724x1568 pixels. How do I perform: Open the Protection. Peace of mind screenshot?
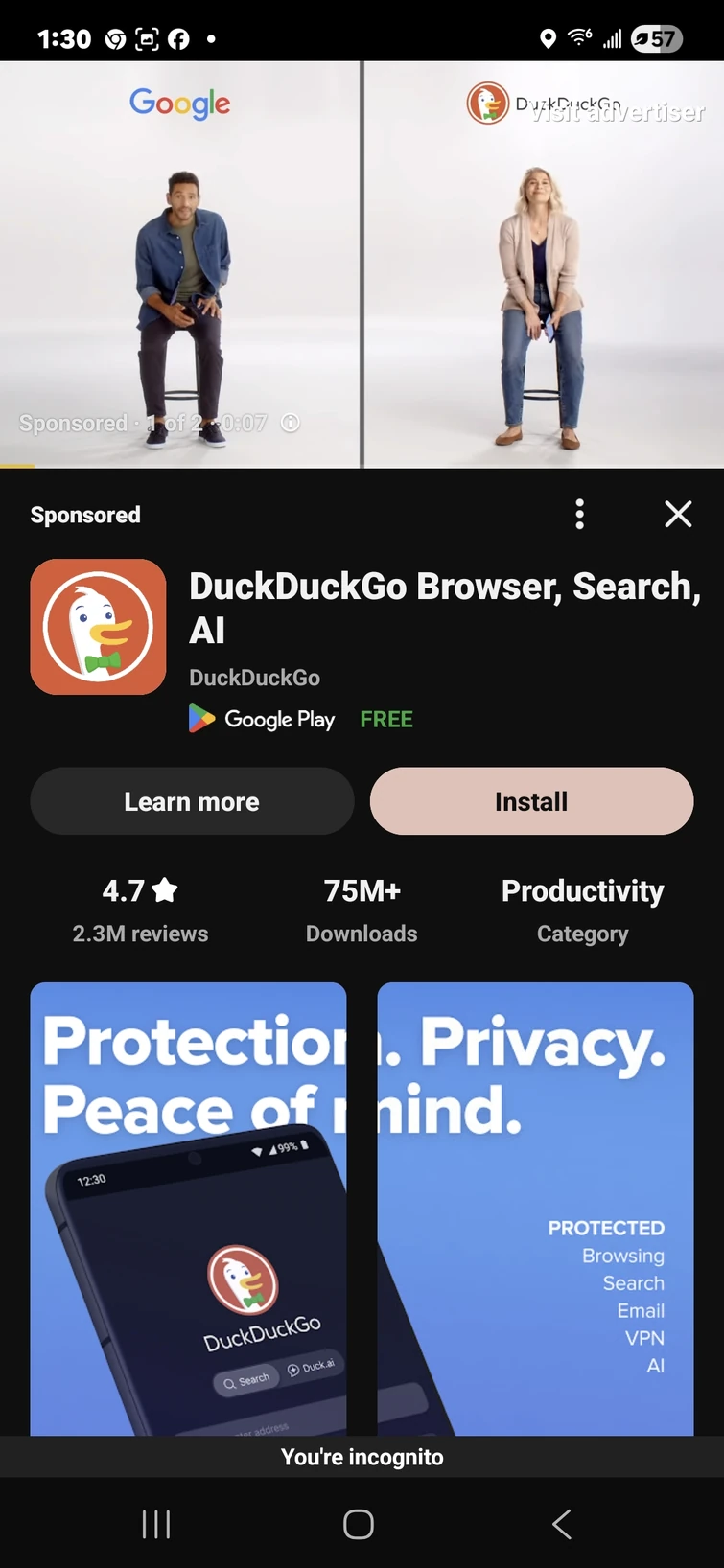(x=188, y=1208)
